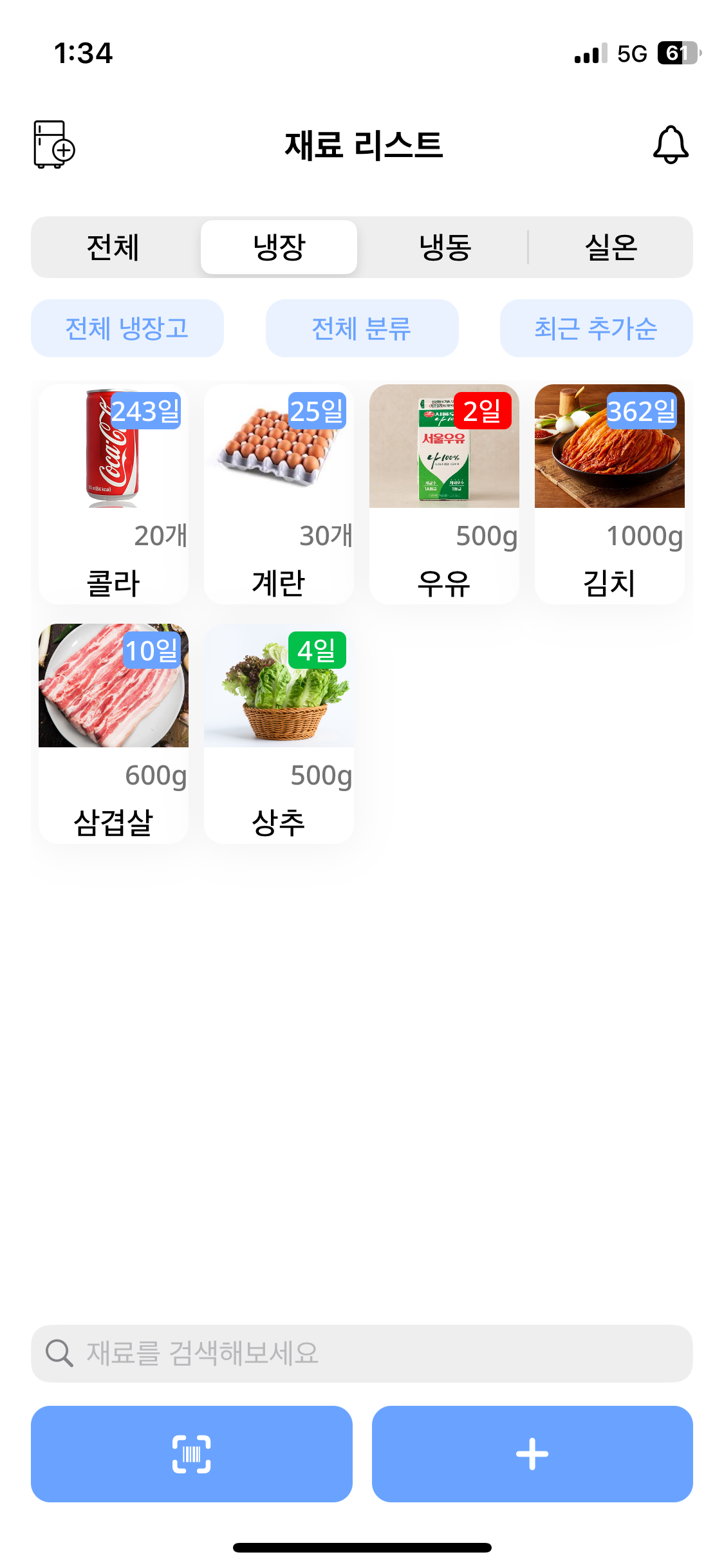Add a new ingredient with the plus button
The width and height of the screenshot is (724, 1568).
[x=532, y=1453]
